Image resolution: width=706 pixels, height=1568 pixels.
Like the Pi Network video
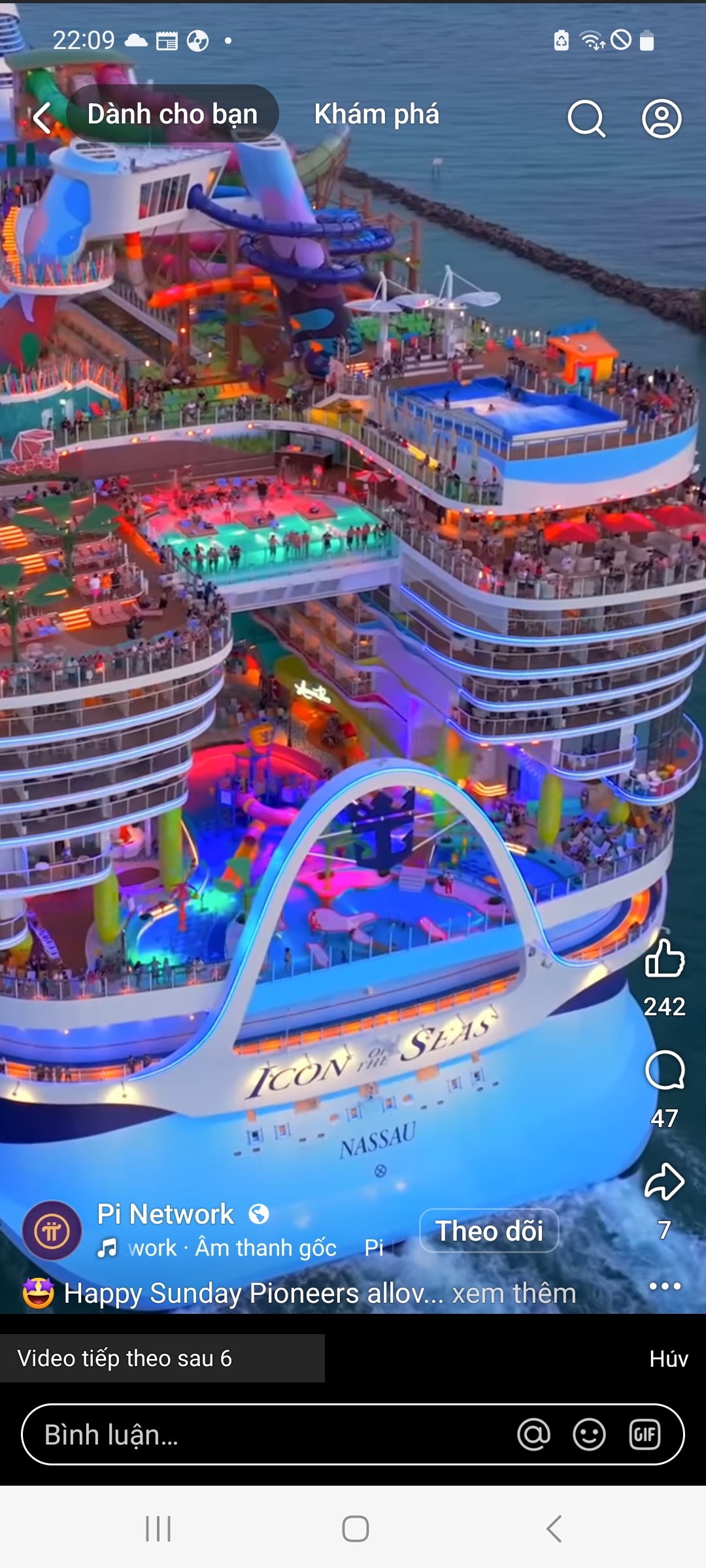click(x=664, y=958)
